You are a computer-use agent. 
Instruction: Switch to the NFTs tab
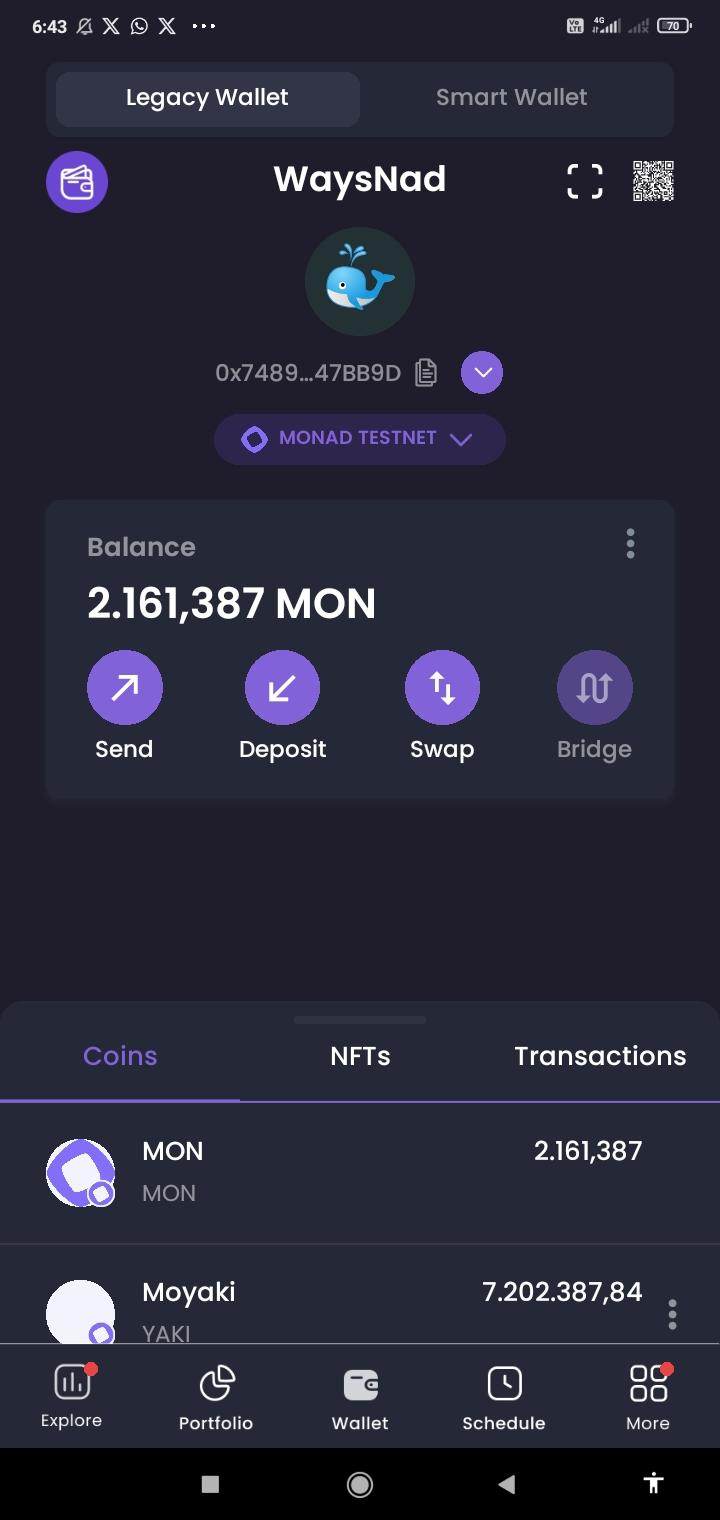(360, 1056)
